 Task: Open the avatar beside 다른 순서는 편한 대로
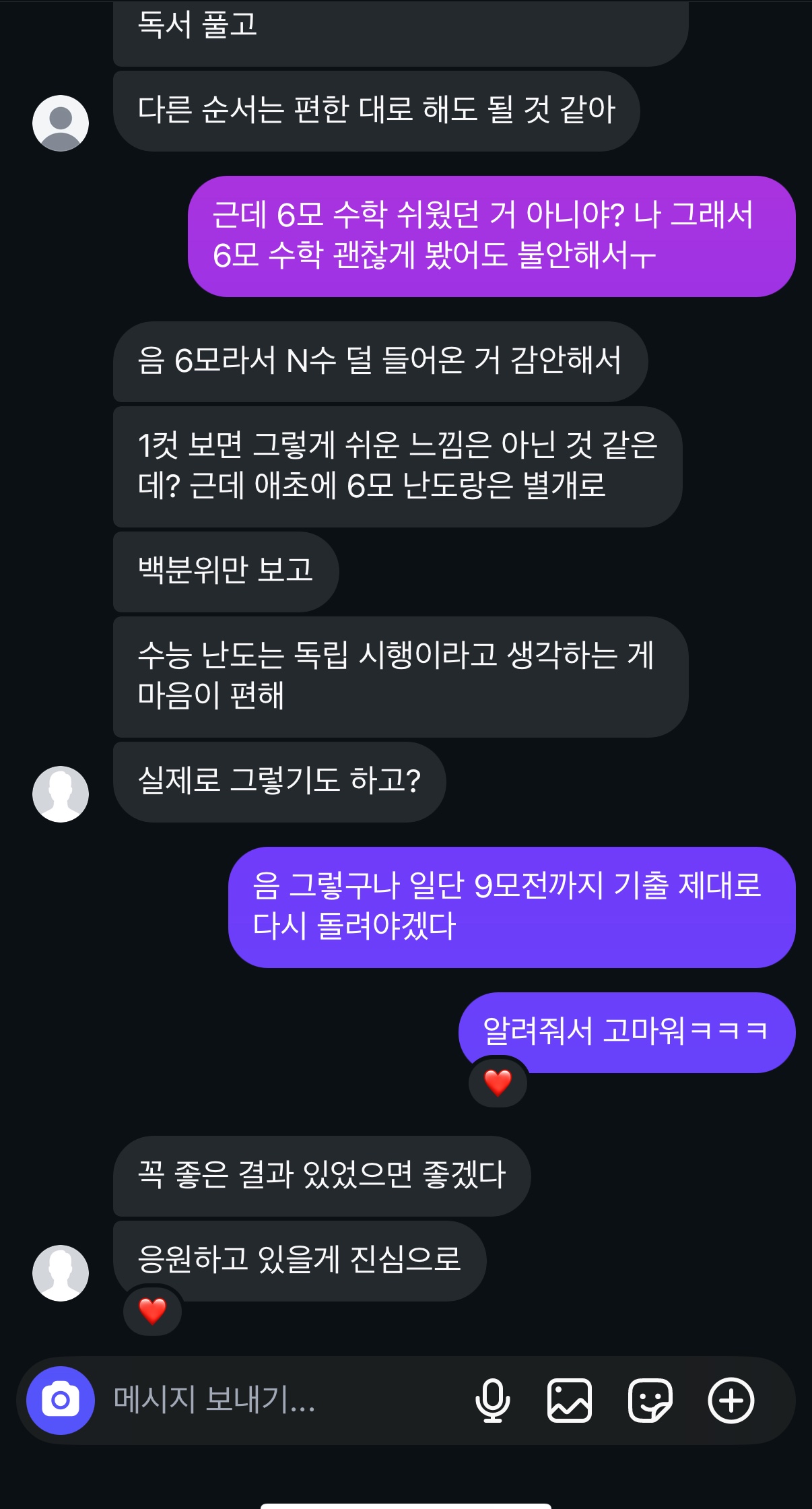pyautogui.click(x=61, y=123)
